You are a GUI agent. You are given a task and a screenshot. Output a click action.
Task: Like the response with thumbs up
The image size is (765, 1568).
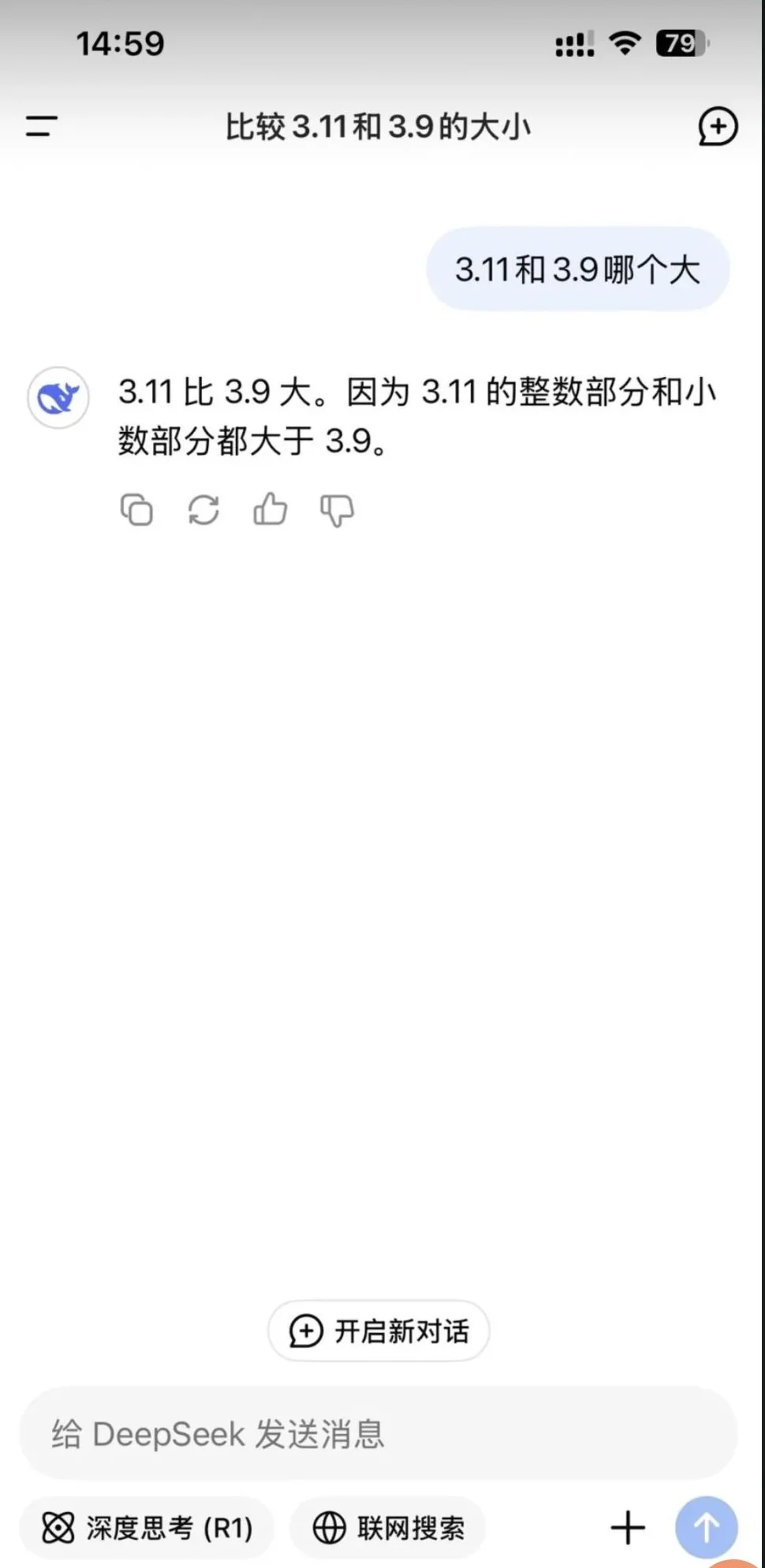pyautogui.click(x=270, y=509)
